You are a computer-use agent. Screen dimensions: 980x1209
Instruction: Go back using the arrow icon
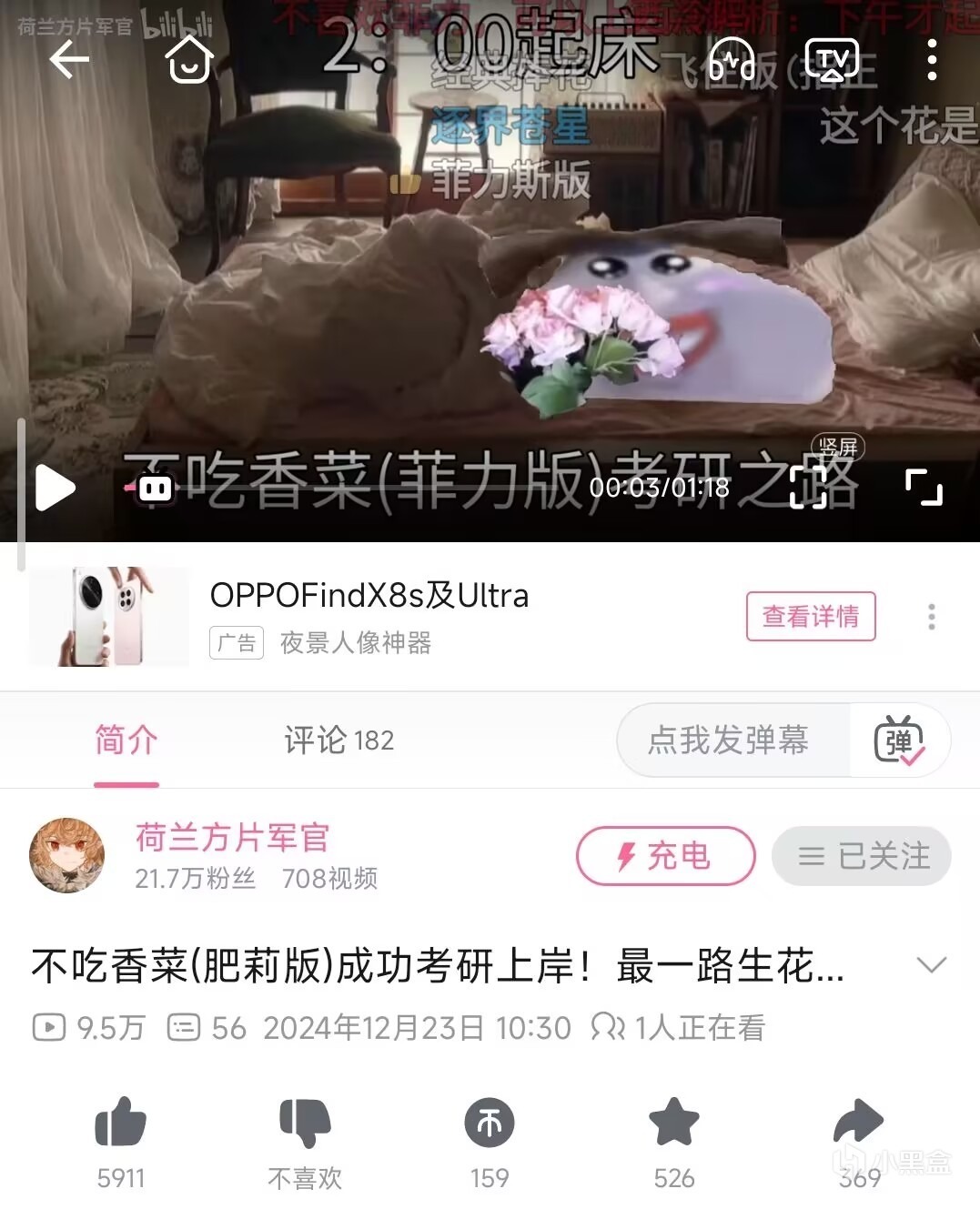coord(68,61)
